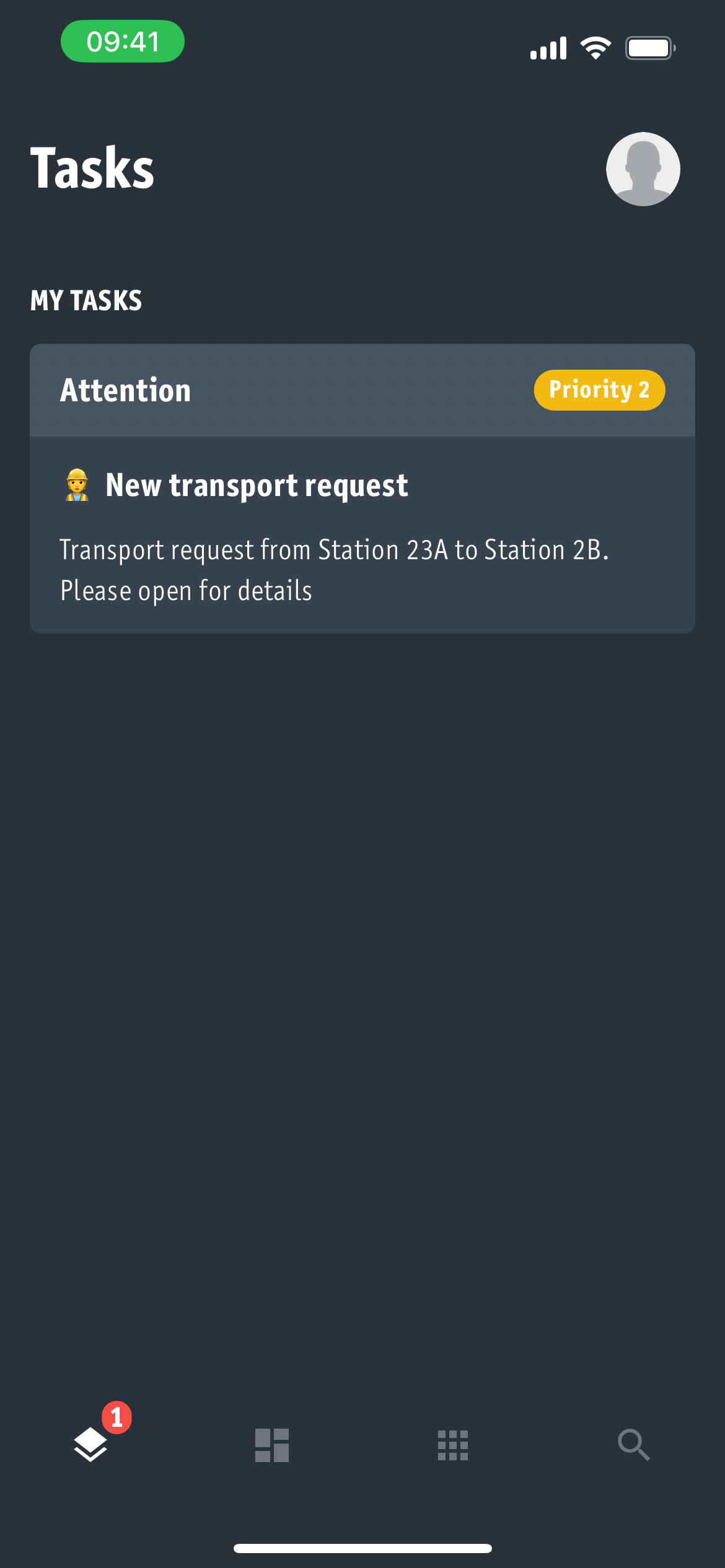Image resolution: width=725 pixels, height=1568 pixels.
Task: Open the New transport request task card
Action: tap(362, 534)
